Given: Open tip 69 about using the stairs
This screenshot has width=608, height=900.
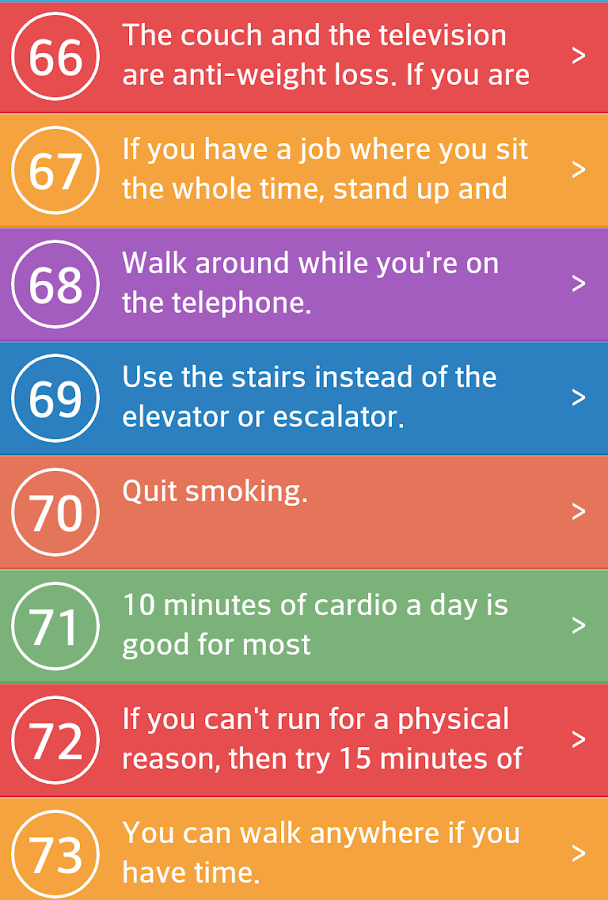Looking at the screenshot, I should (x=304, y=398).
